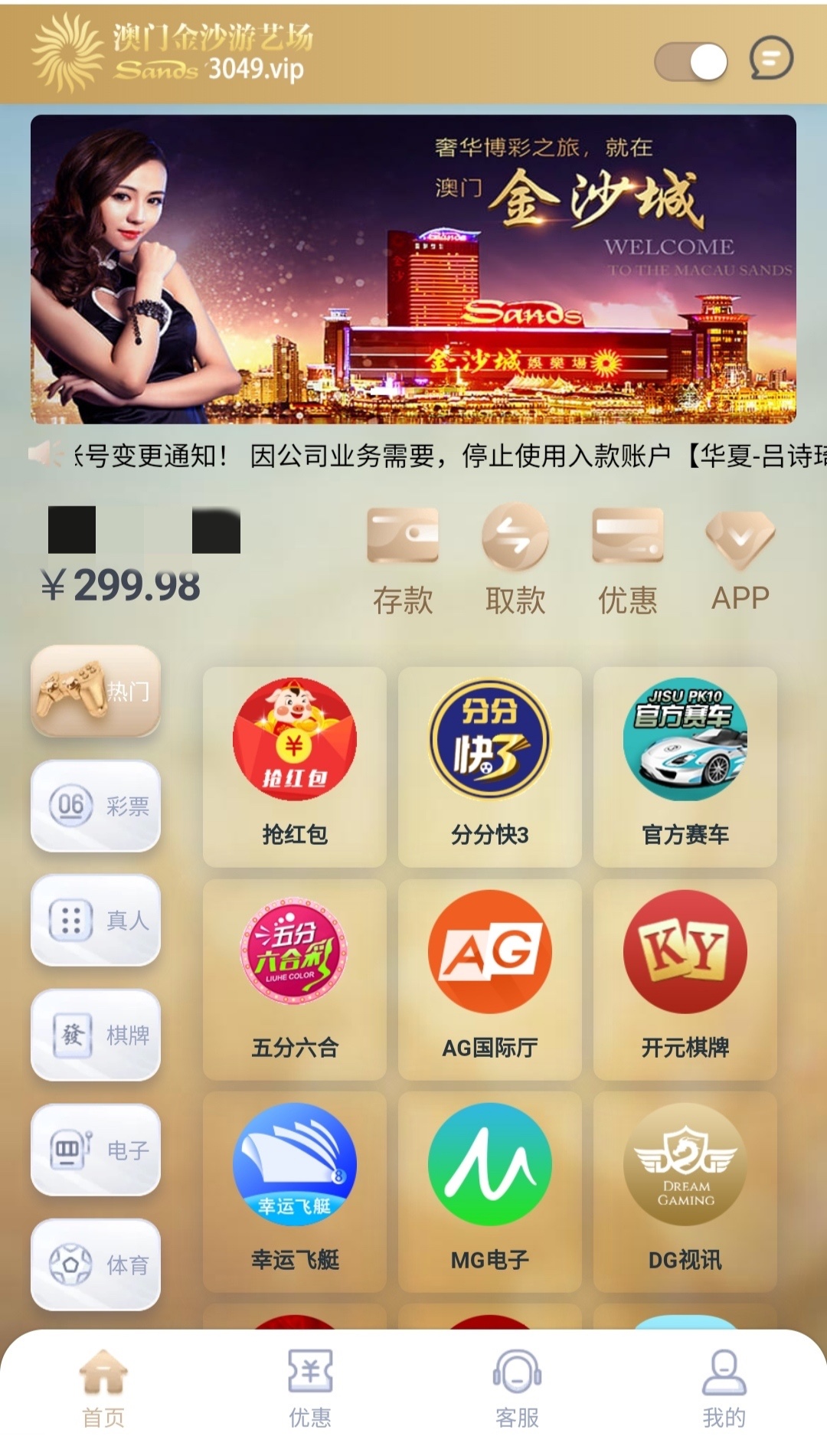
Task: Open the 优惠 shortcut beside 取款
Action: (x=627, y=561)
